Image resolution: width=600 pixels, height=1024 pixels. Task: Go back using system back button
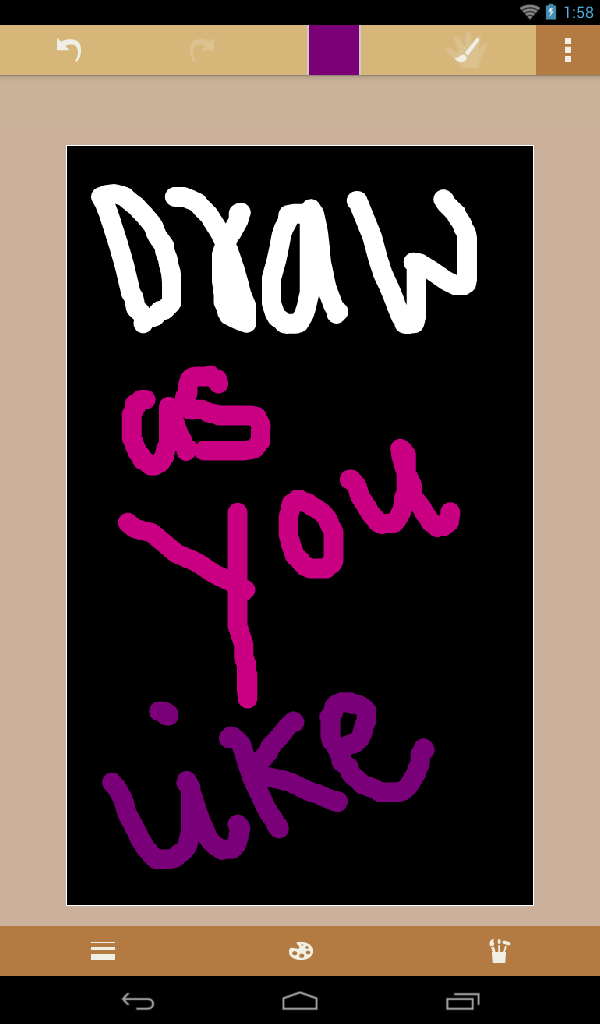pos(138,1001)
